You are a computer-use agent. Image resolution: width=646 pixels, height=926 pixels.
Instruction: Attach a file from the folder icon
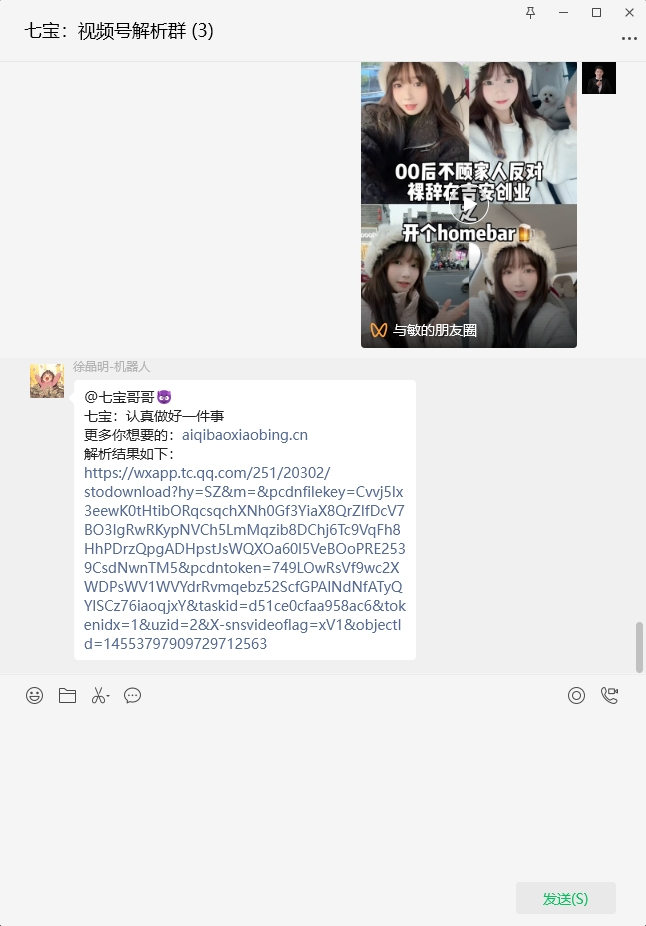point(67,696)
